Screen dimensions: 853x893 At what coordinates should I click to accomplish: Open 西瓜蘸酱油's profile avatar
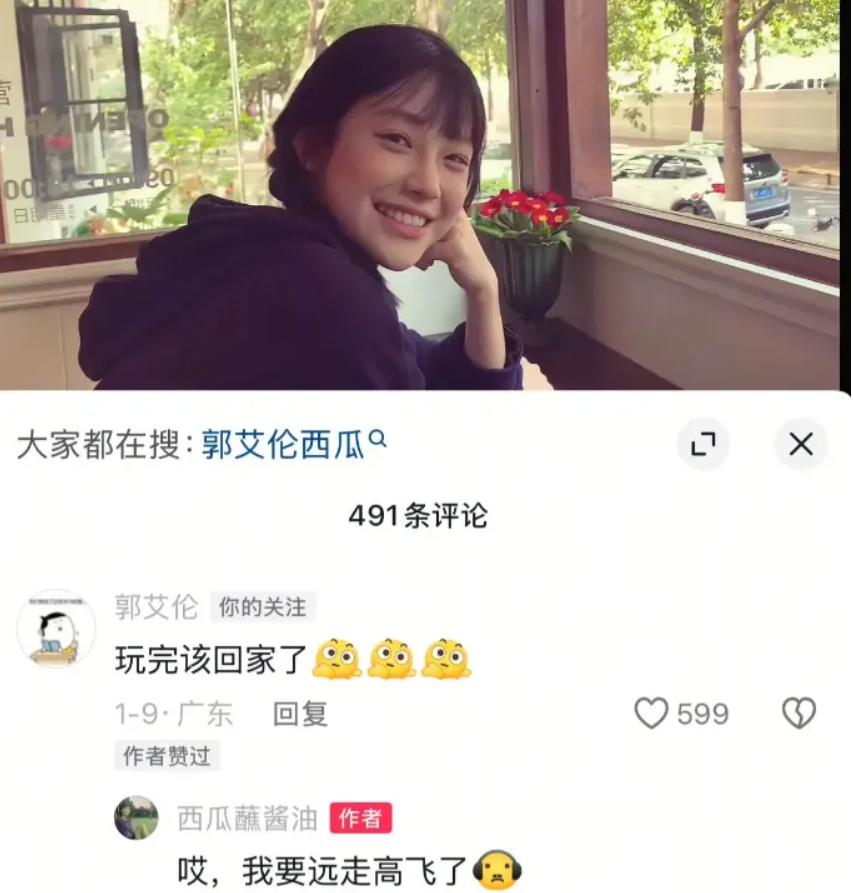tap(136, 818)
